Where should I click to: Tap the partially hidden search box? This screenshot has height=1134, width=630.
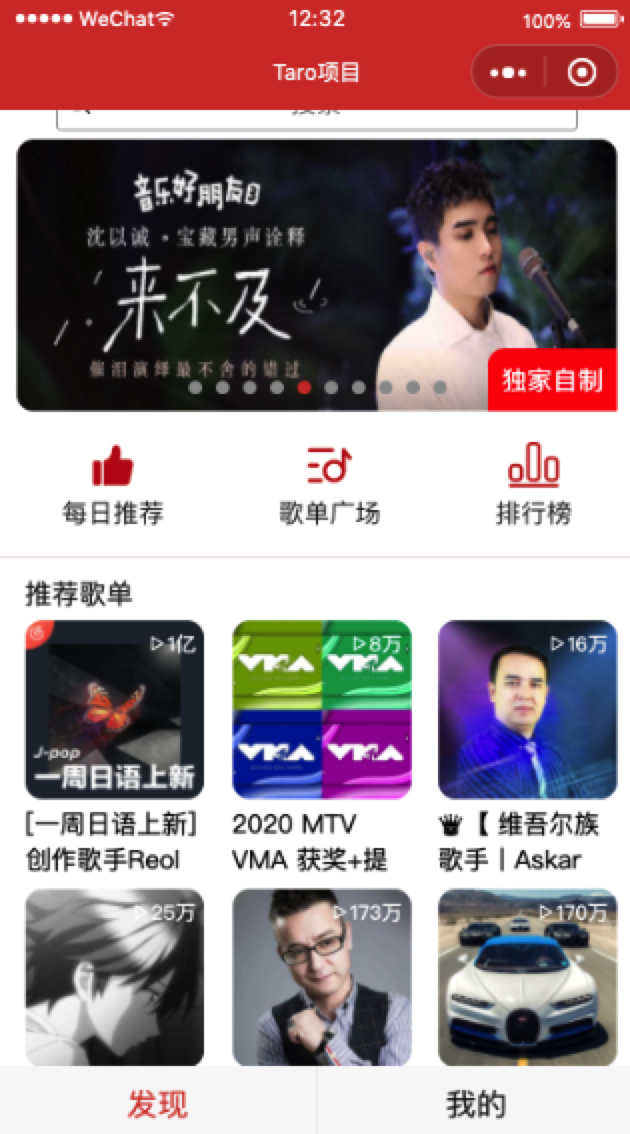pos(316,118)
